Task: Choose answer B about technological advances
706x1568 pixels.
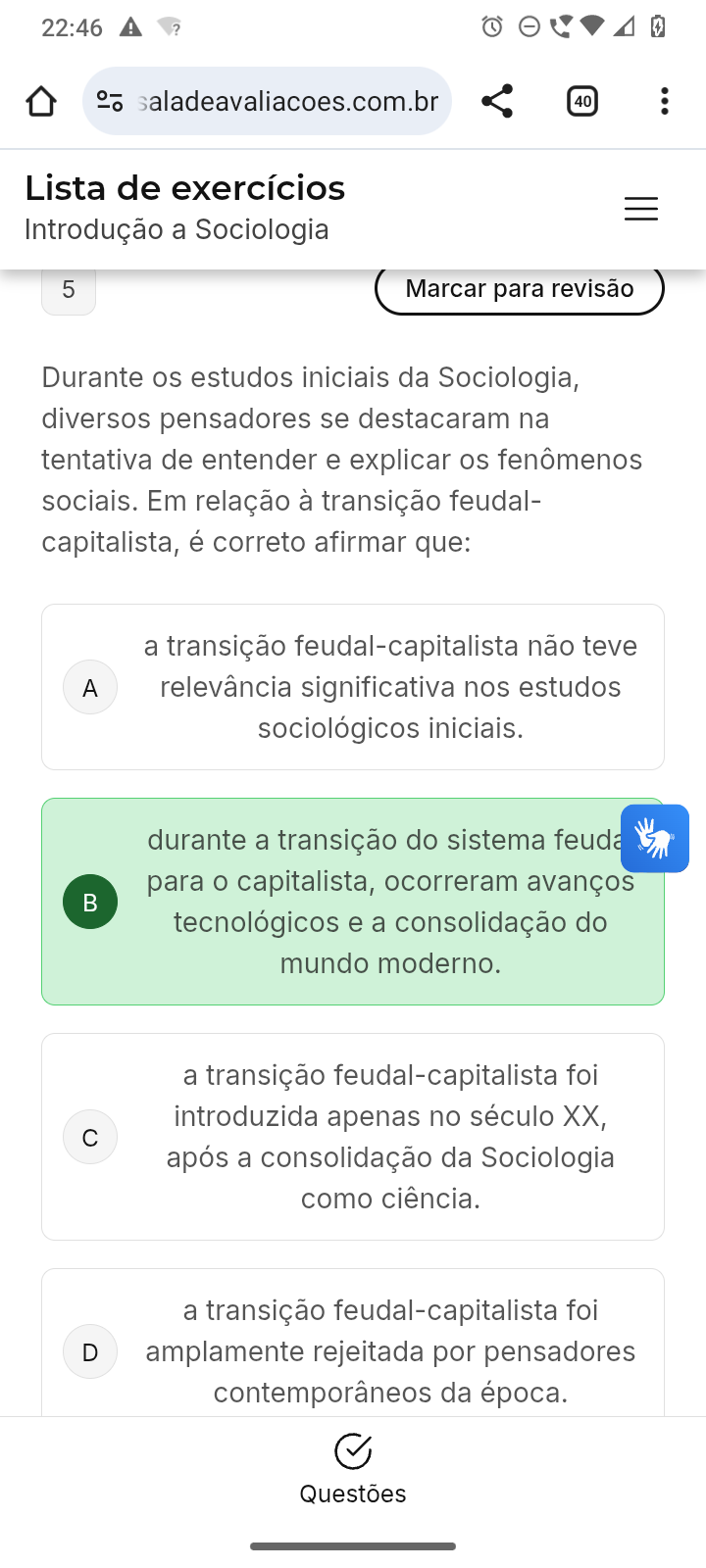Action: pos(353,902)
